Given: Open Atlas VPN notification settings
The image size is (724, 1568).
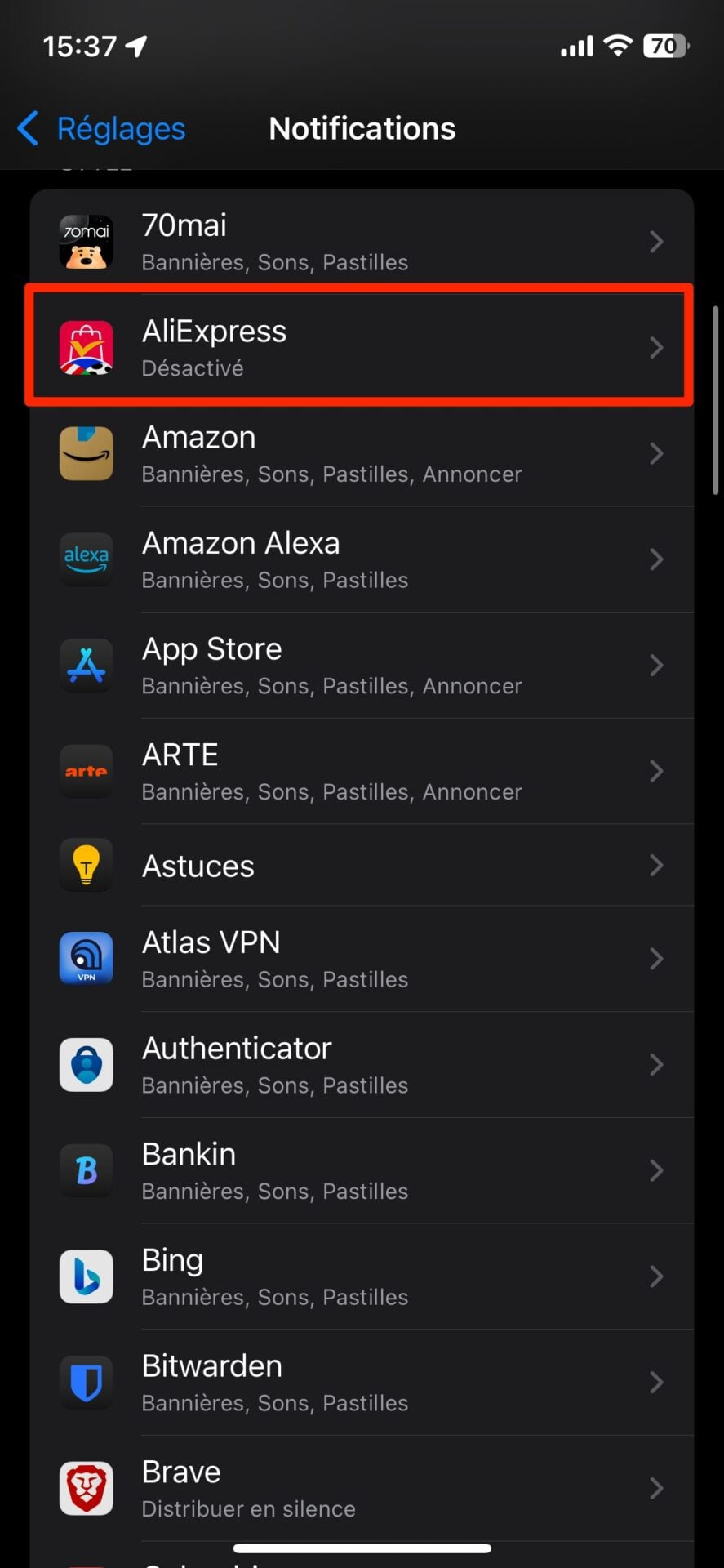Looking at the screenshot, I should (x=362, y=959).
